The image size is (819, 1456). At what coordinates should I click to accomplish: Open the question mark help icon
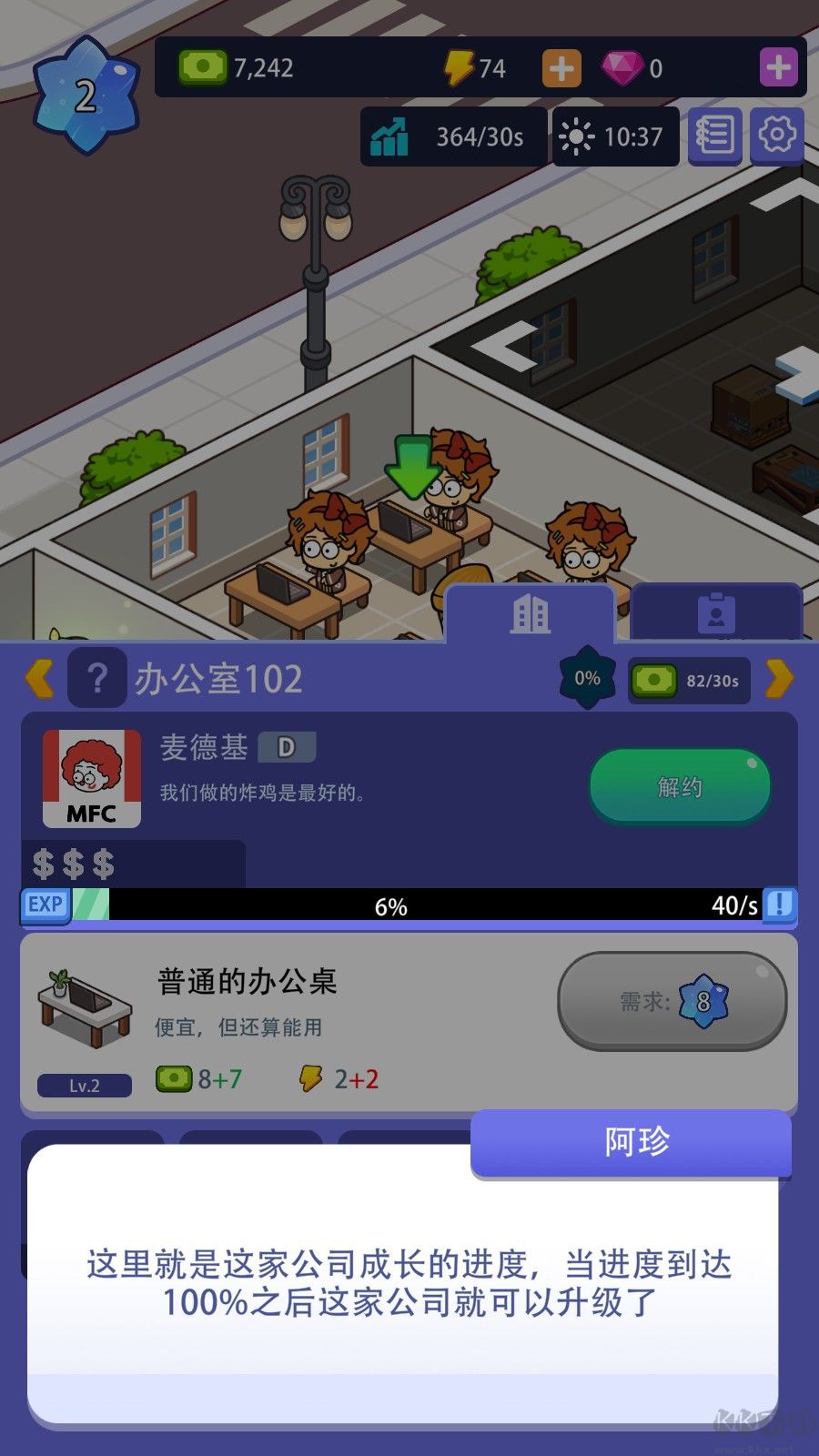coord(96,679)
